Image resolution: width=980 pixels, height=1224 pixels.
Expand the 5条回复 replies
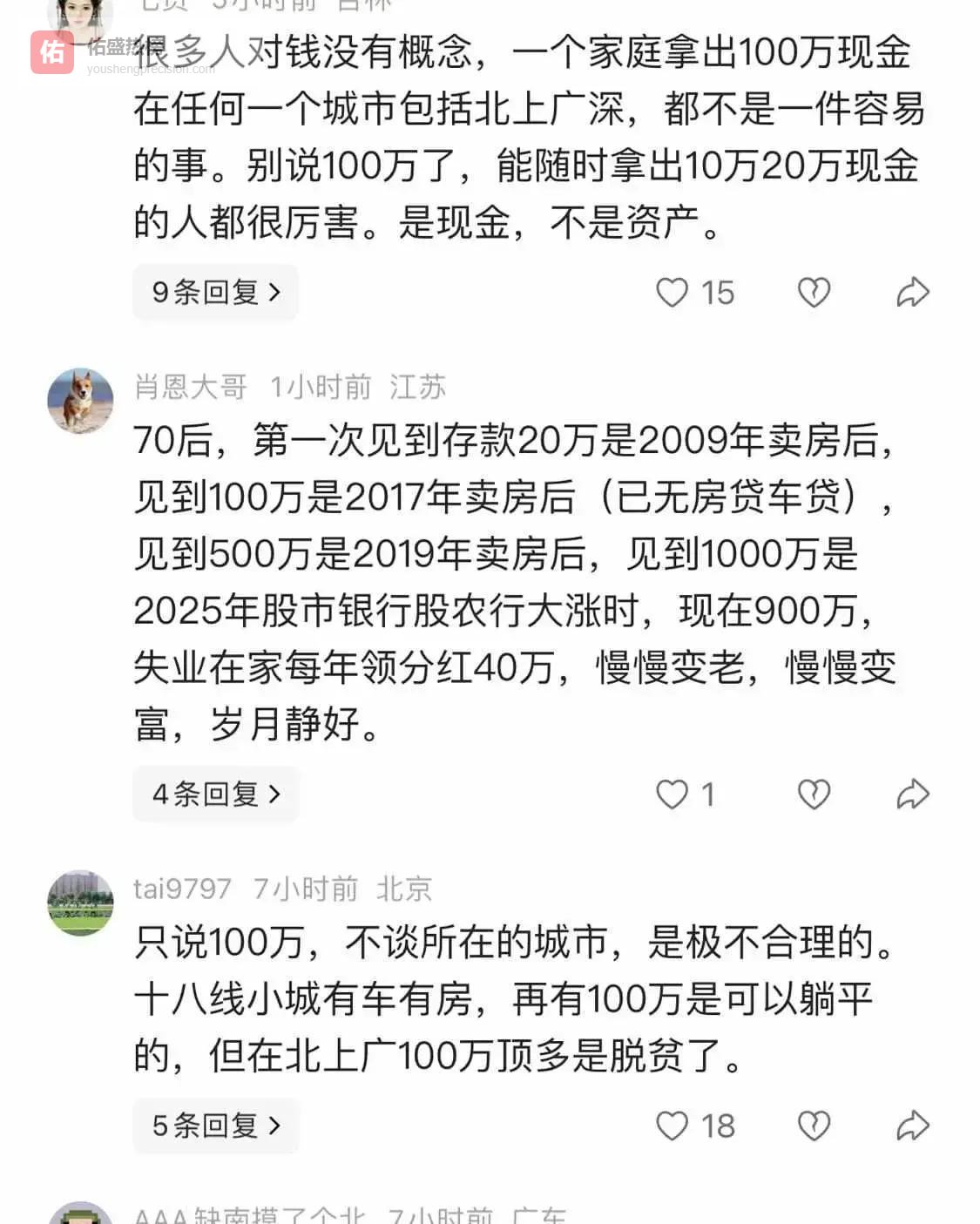click(x=215, y=1126)
